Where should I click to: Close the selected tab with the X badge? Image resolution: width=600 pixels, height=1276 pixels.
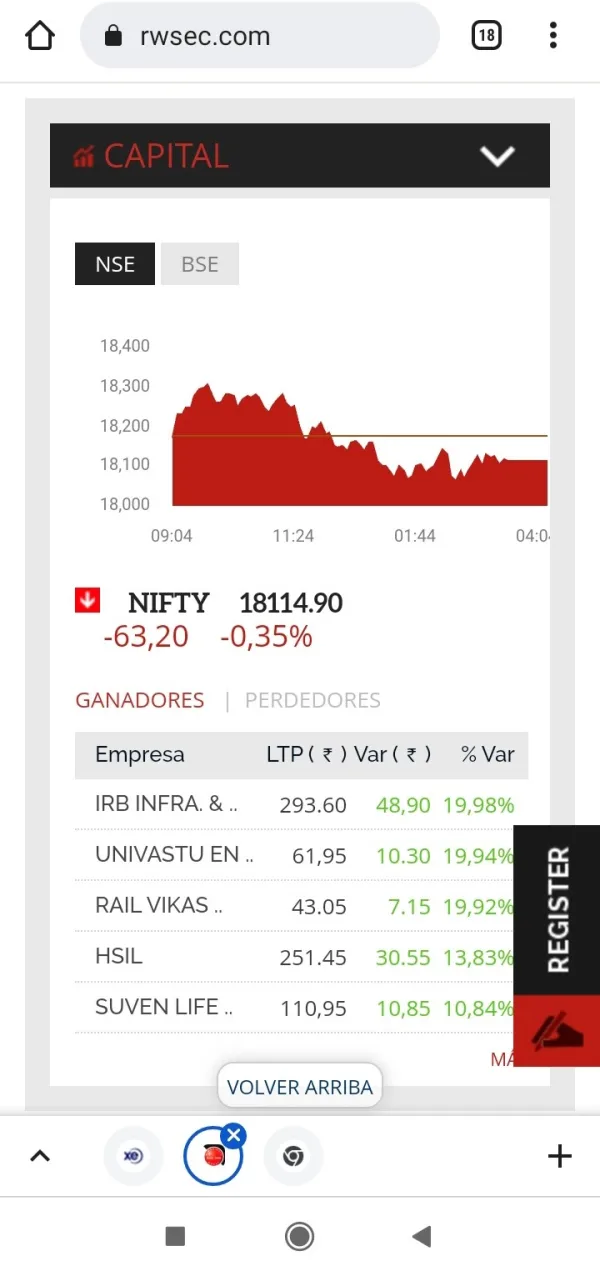(x=233, y=1135)
